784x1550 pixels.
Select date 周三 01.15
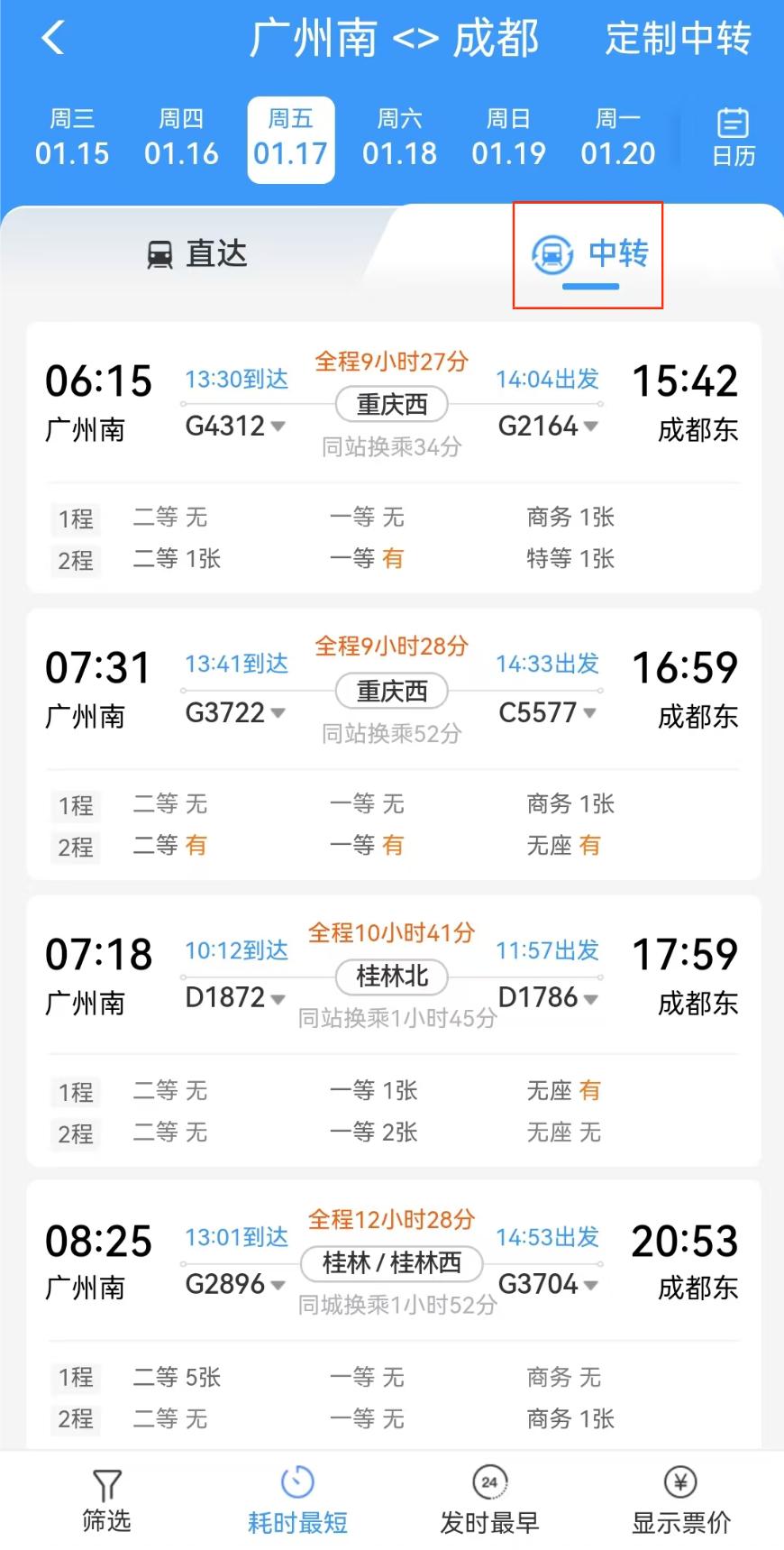click(x=72, y=138)
